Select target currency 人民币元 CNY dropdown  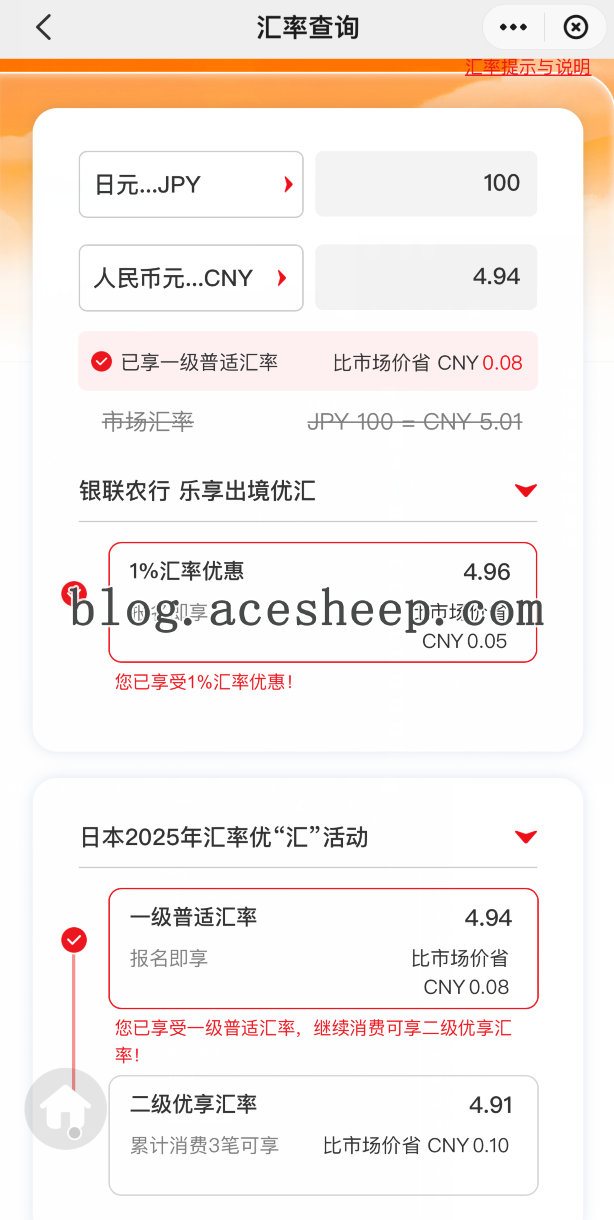point(191,278)
